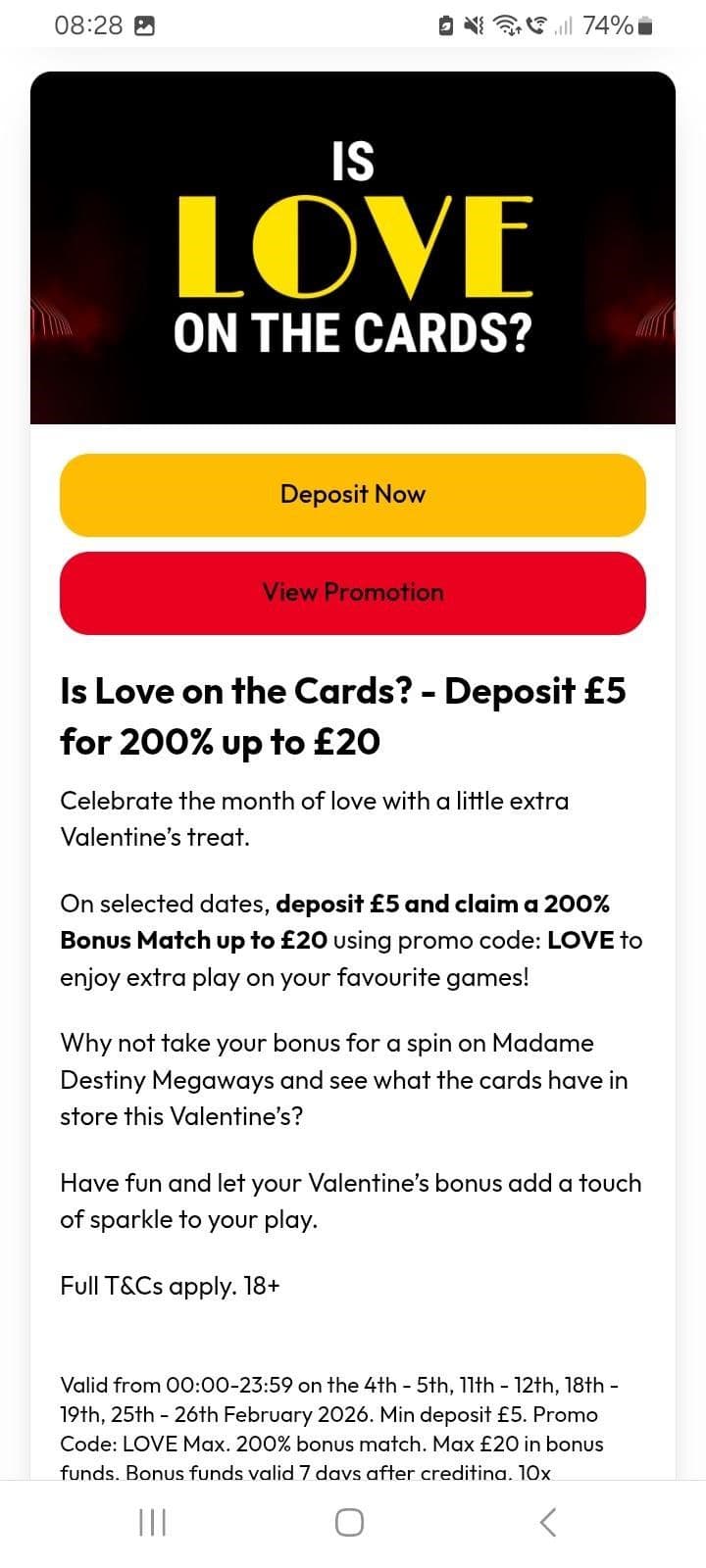
Task: Tap the battery icon in status bar
Action: tap(645, 25)
